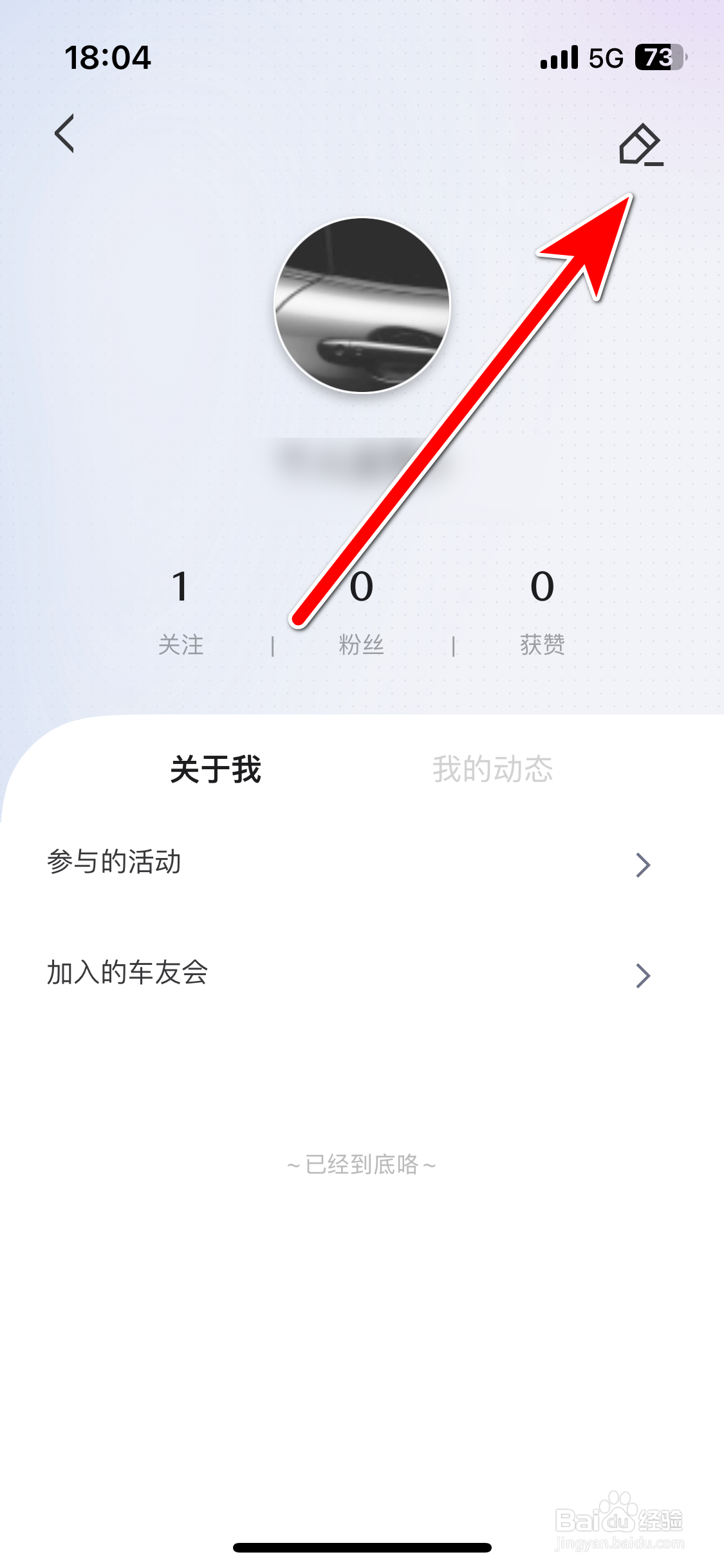The height and width of the screenshot is (1568, 724).
Task: Tap the back arrow at top left
Action: click(64, 134)
